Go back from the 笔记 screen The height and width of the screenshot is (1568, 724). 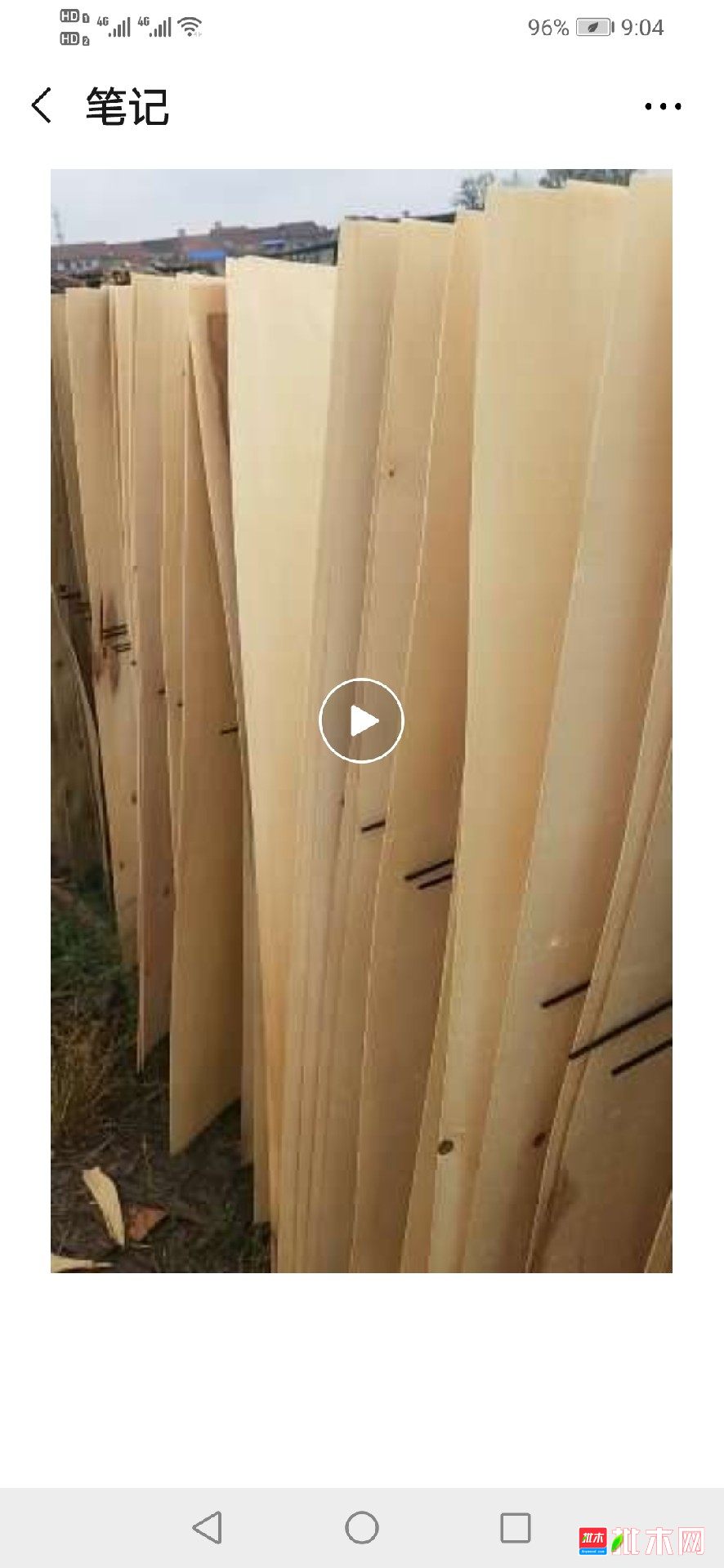click(42, 106)
